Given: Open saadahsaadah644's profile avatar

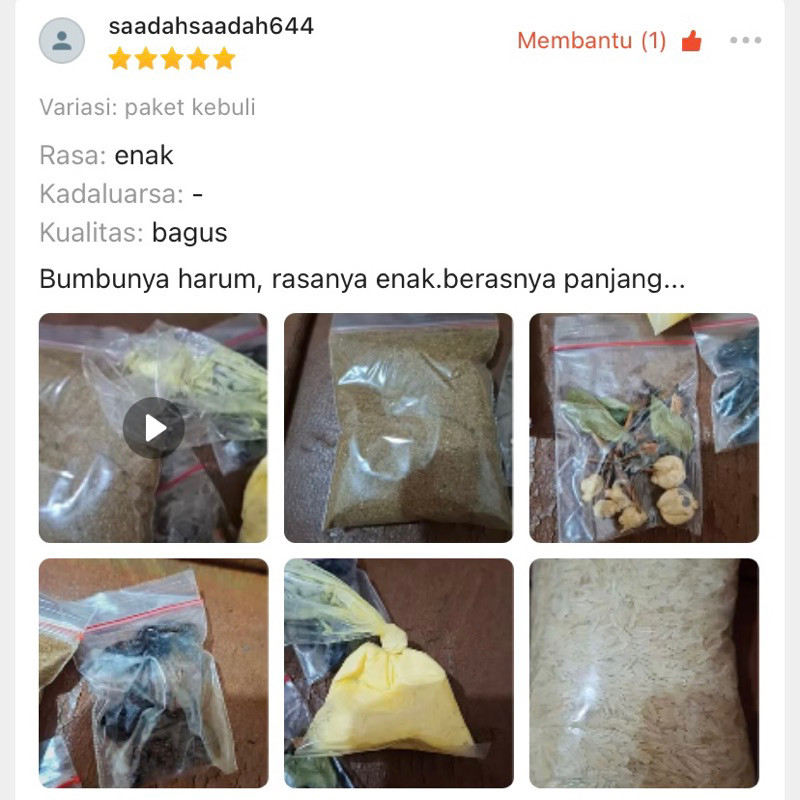Looking at the screenshot, I should [x=62, y=41].
